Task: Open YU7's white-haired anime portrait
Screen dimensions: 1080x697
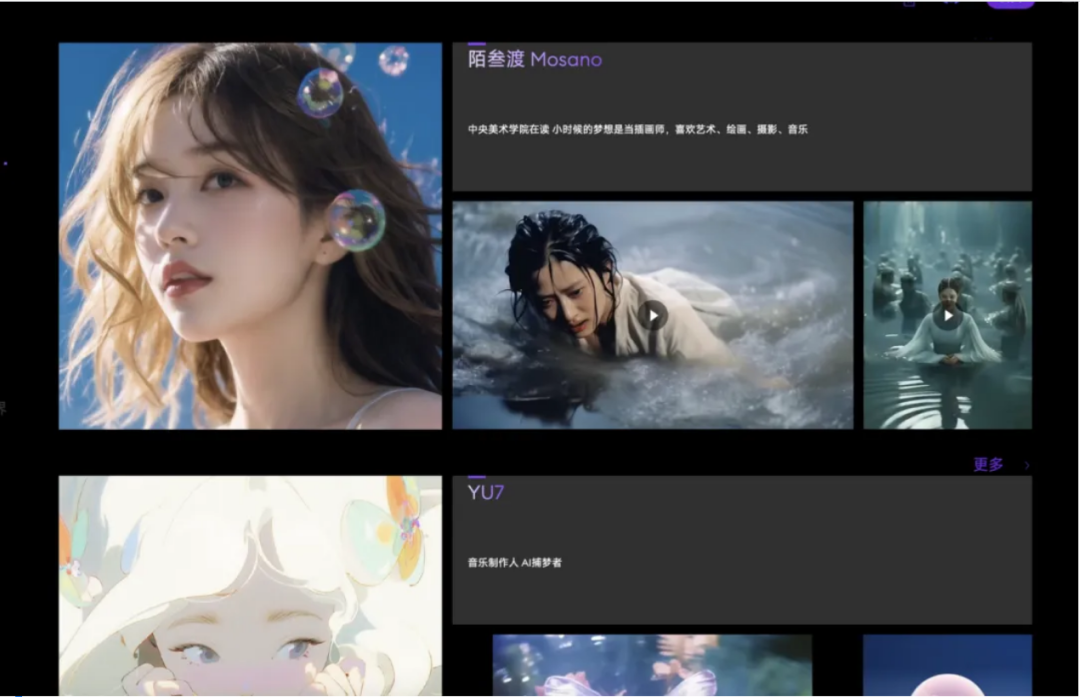Action: 250,585
